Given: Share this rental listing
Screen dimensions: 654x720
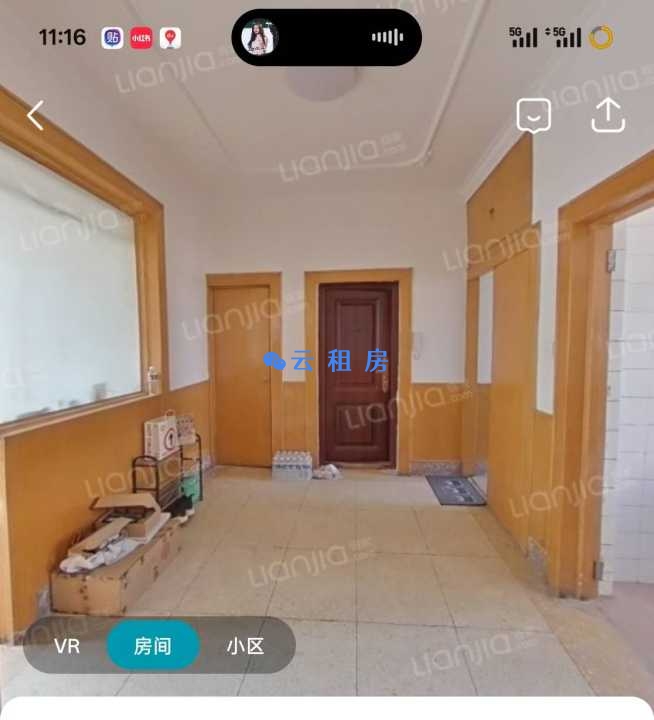Looking at the screenshot, I should 607,116.
